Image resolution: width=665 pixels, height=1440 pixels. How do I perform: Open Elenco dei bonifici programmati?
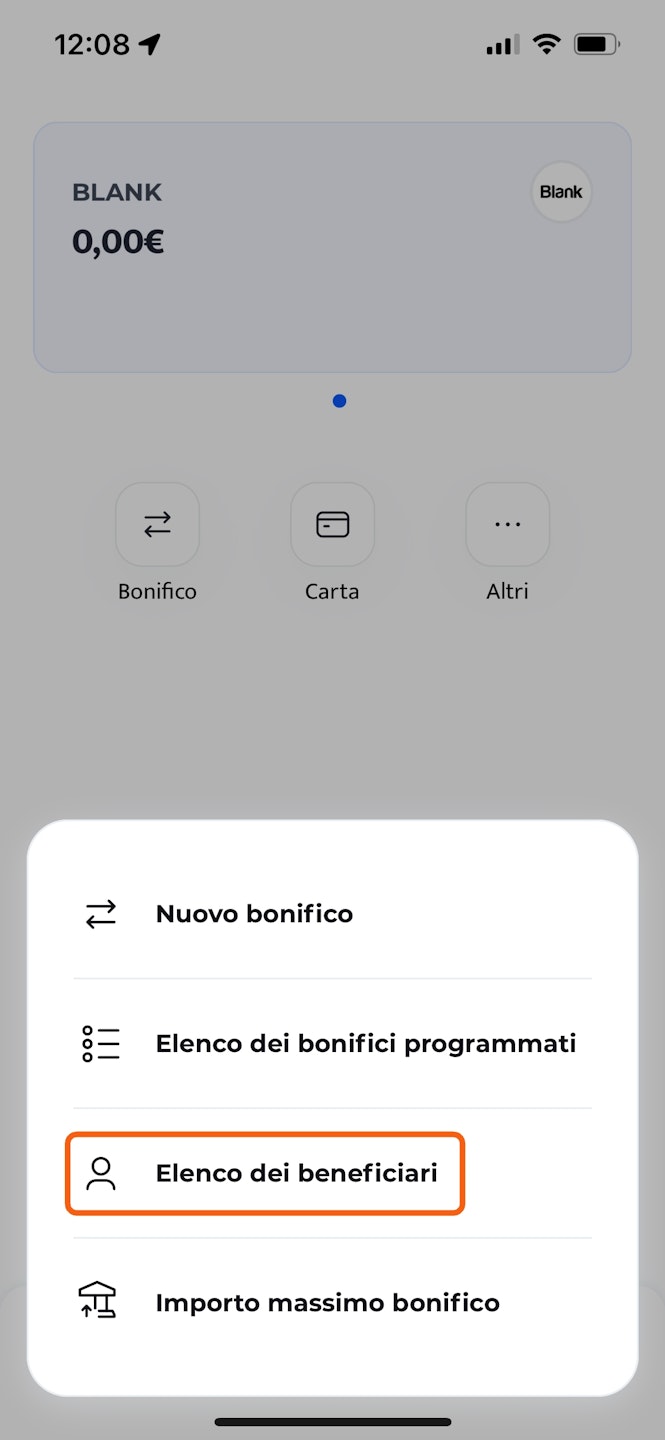[x=365, y=1044]
